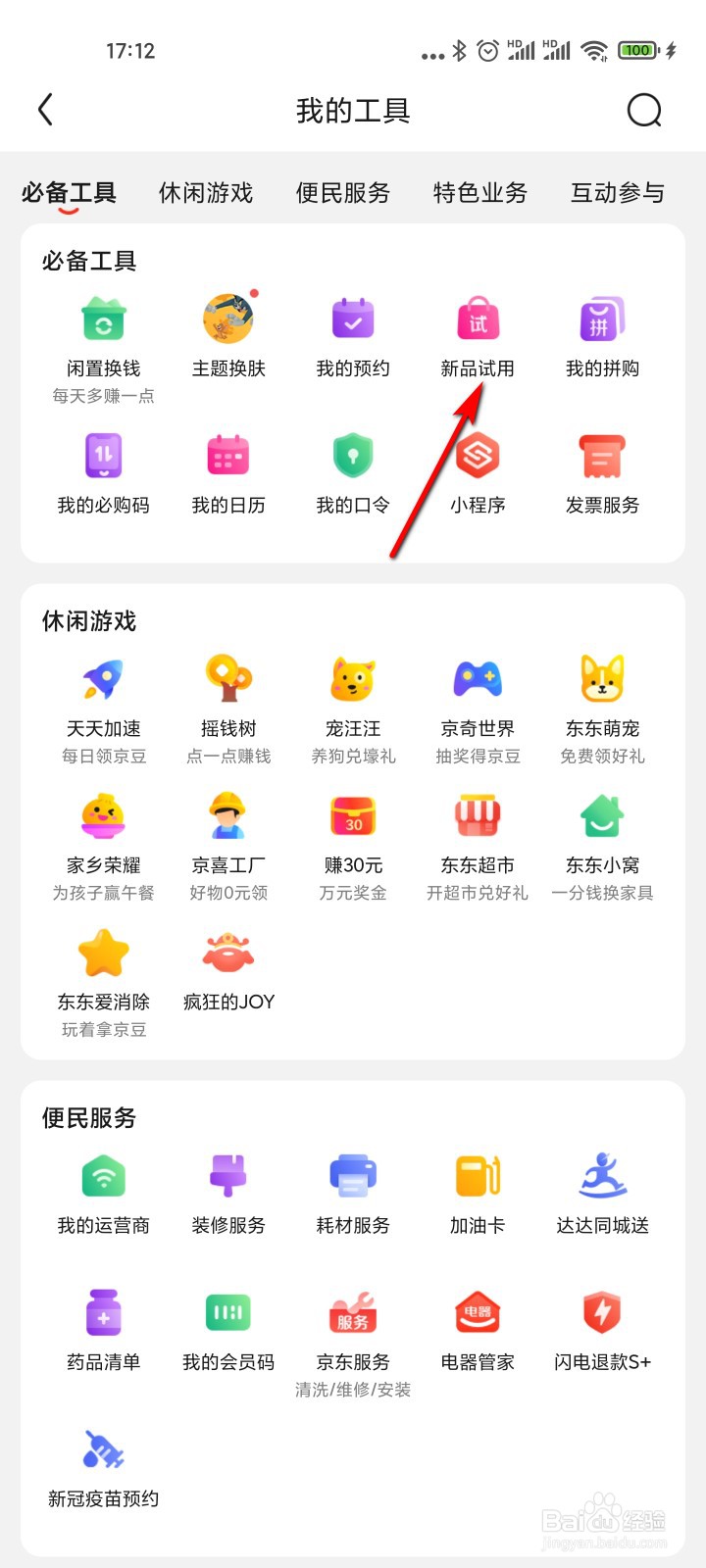Viewport: 706px width, 1568px height.
Task: Open the 互动参与 tab
Action: tap(615, 193)
